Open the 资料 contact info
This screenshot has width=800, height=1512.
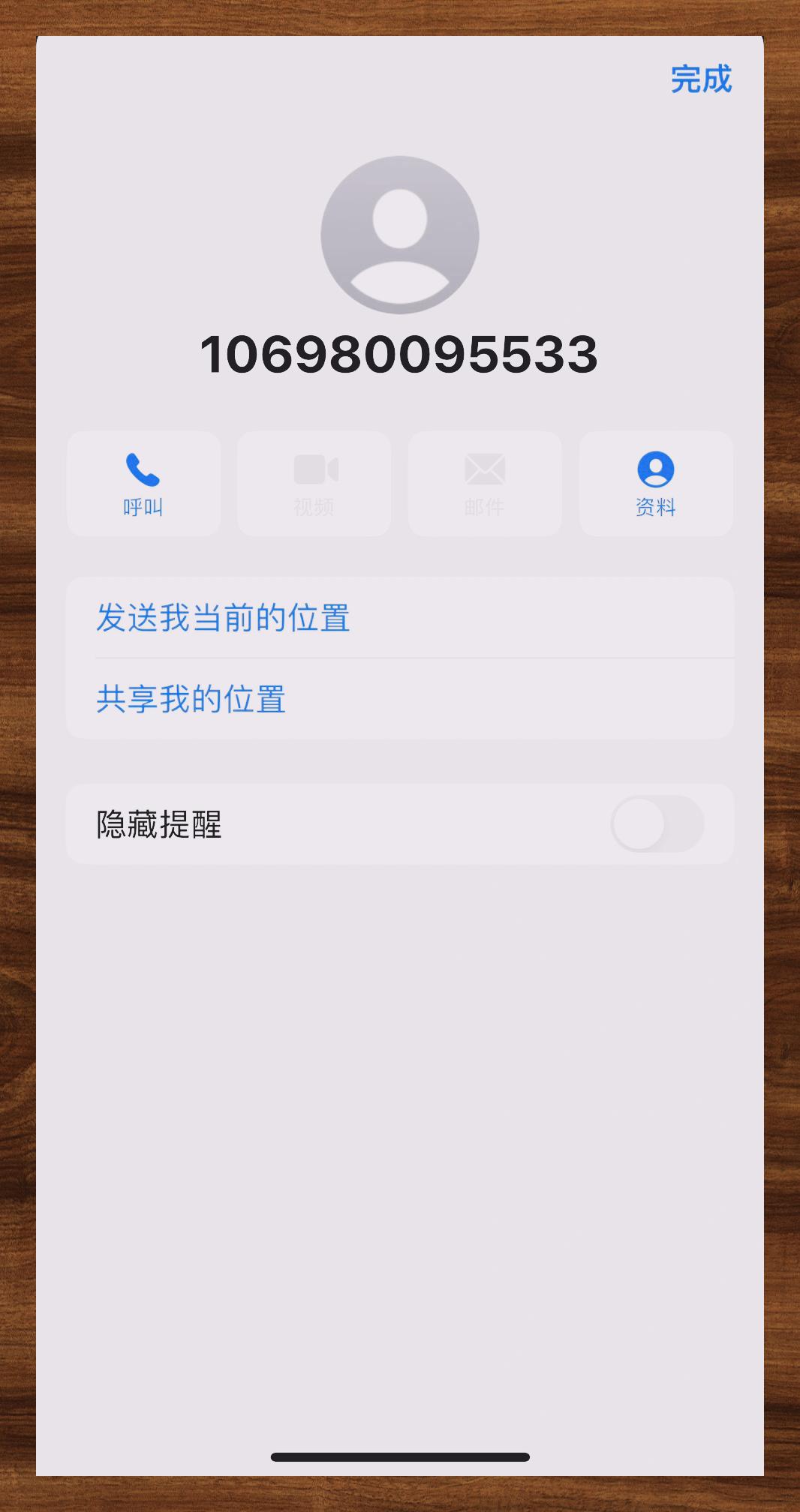point(655,484)
